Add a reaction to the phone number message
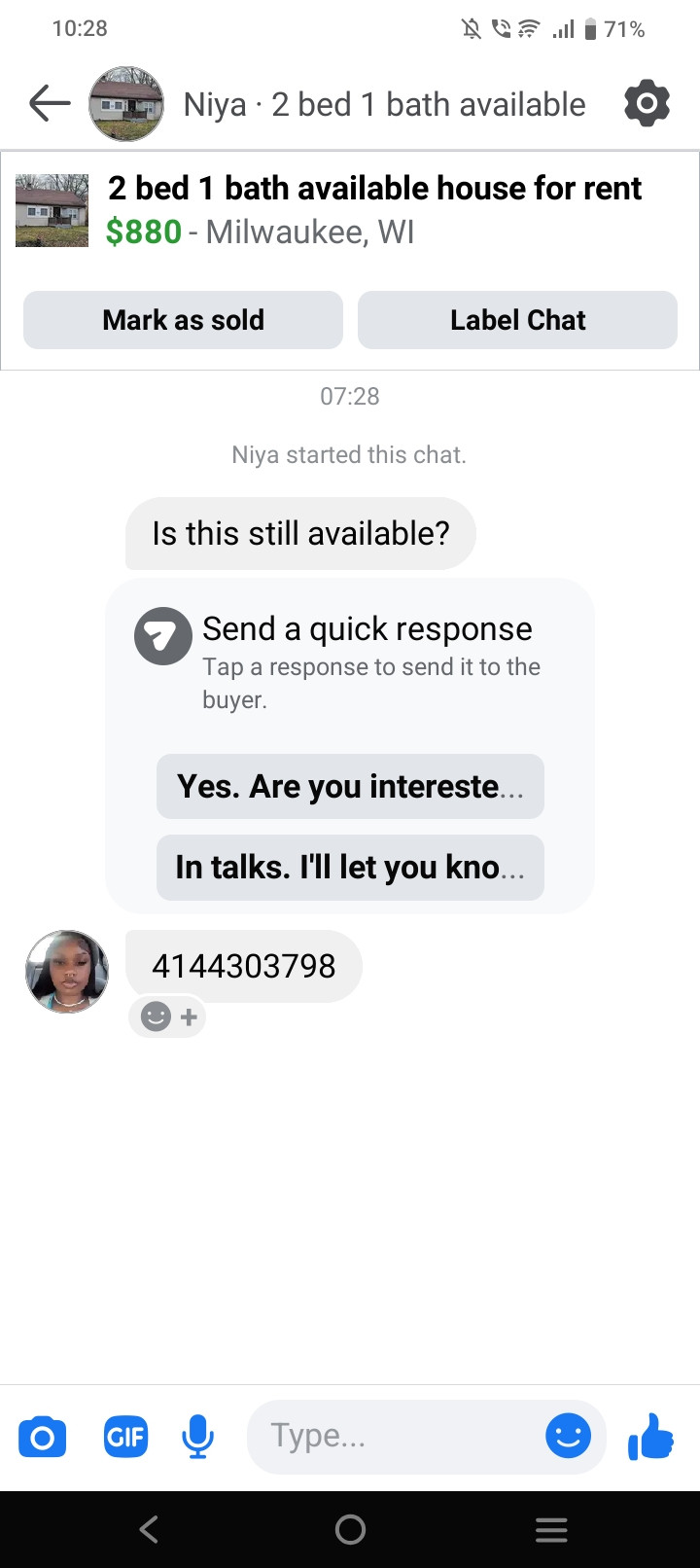The height and width of the screenshot is (1568, 700). 168,1017
